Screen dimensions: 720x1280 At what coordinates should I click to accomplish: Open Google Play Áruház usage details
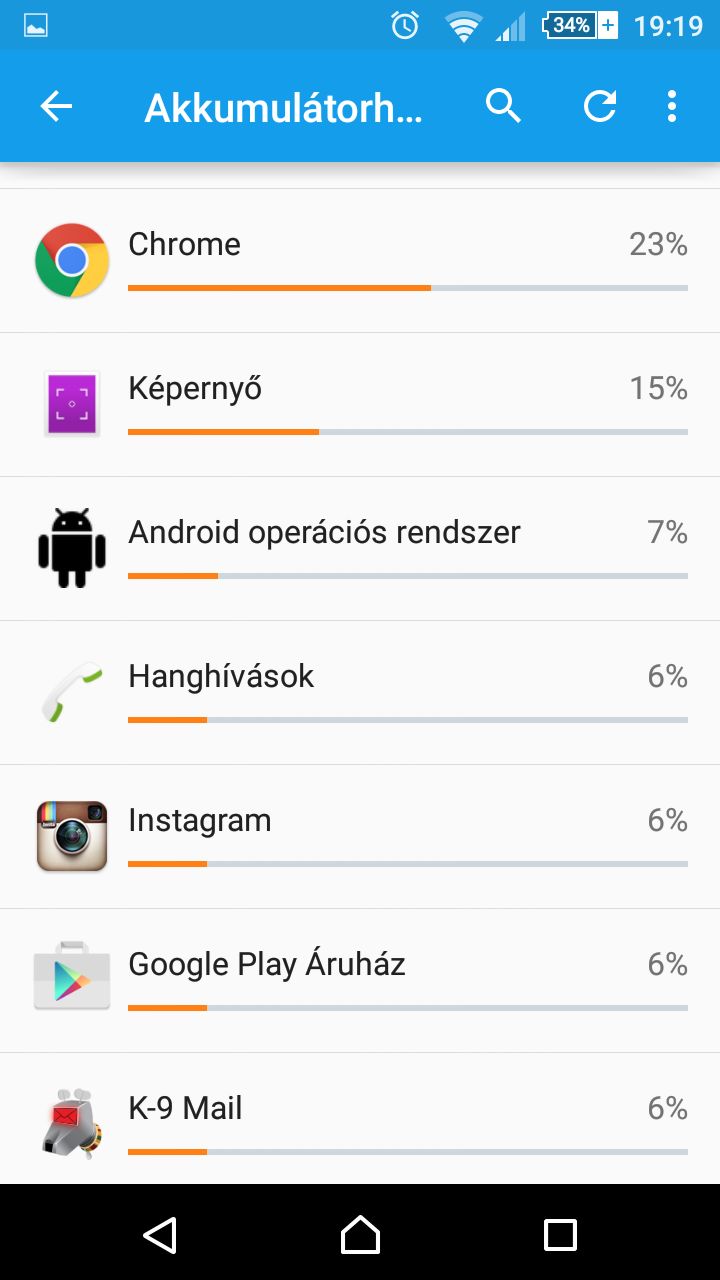point(360,981)
